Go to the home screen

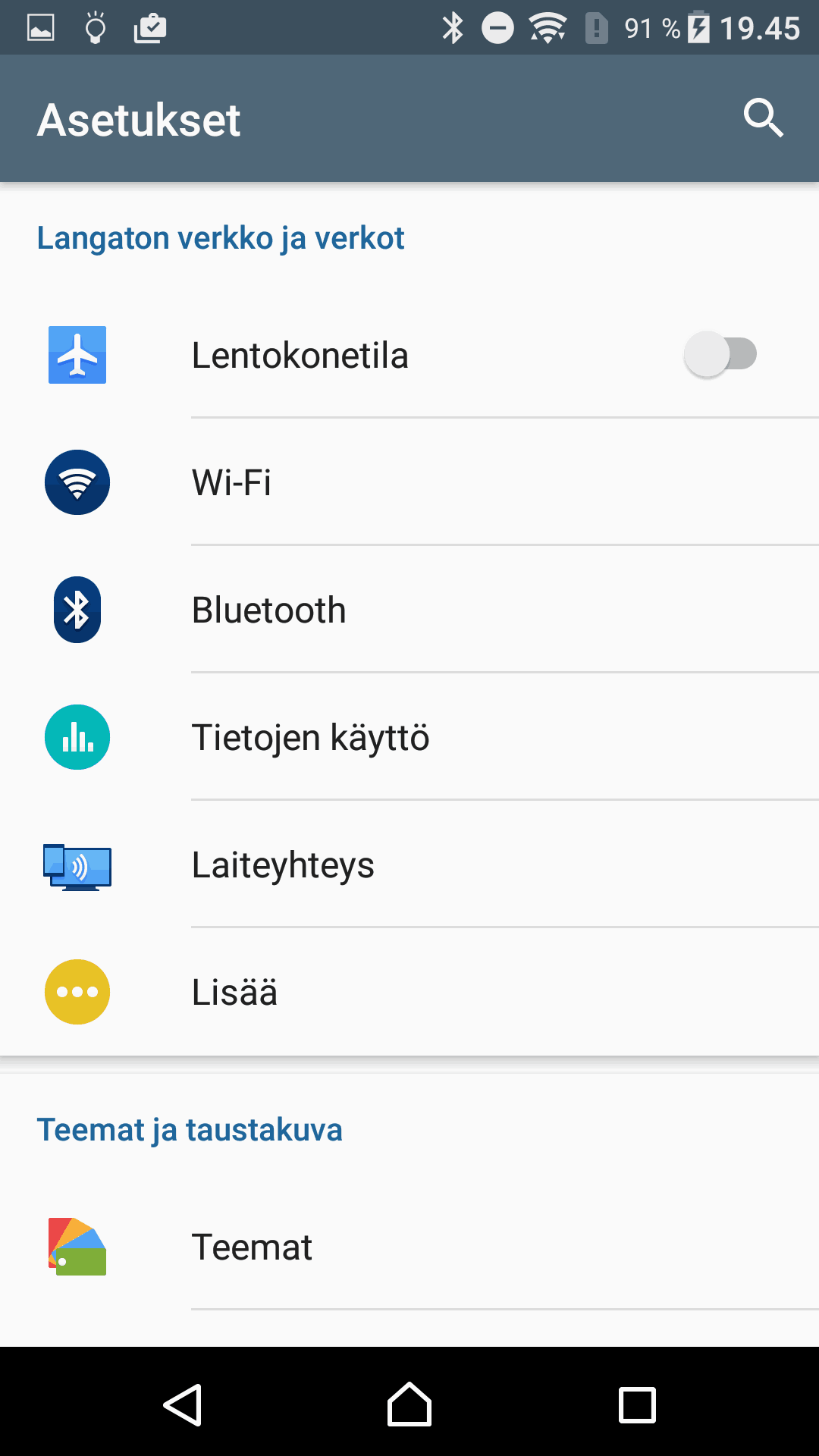[x=409, y=1404]
